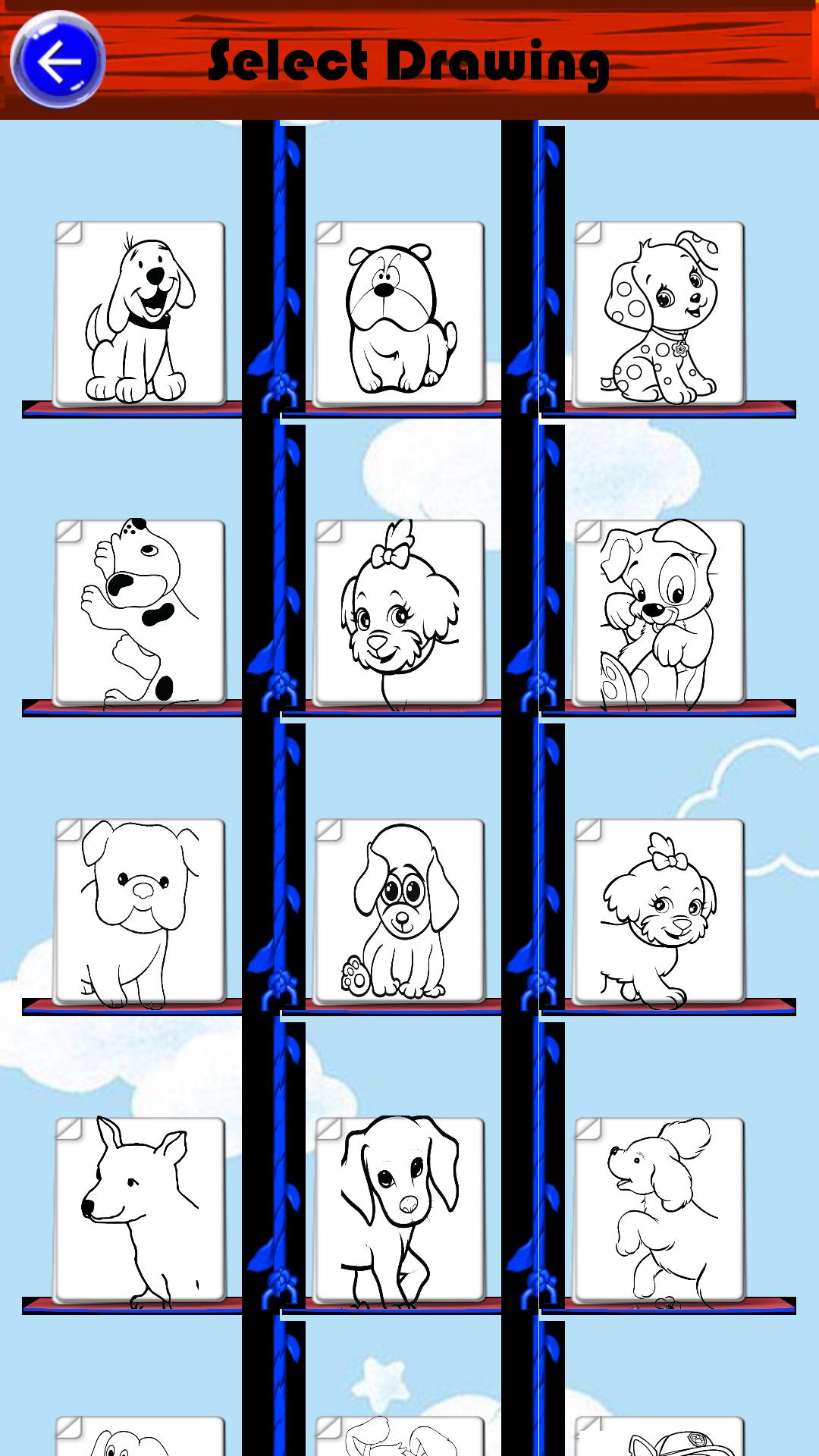This screenshot has height=1456, width=819.
Task: Select the puppy with raised paws
Action: pyautogui.click(x=658, y=613)
